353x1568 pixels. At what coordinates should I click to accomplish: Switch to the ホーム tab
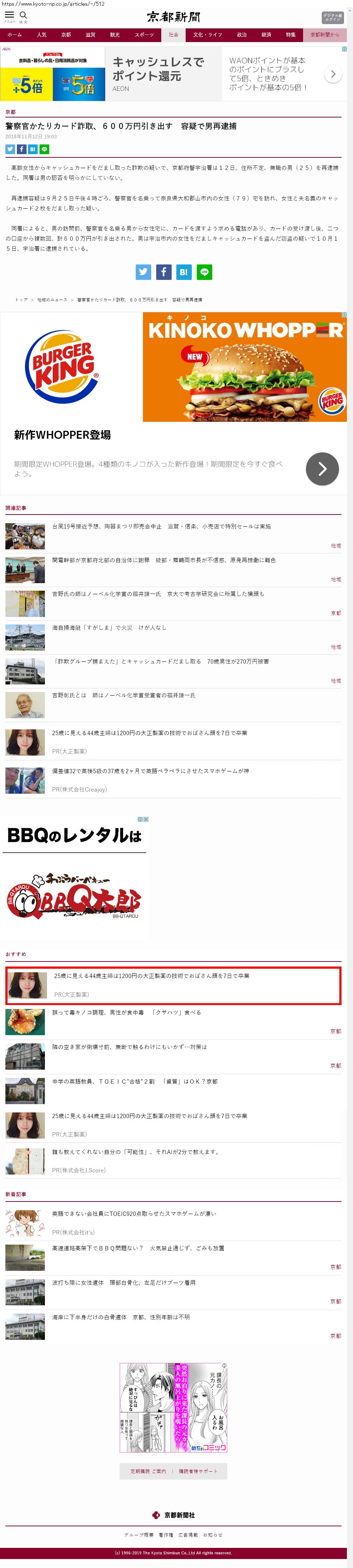coord(15,35)
